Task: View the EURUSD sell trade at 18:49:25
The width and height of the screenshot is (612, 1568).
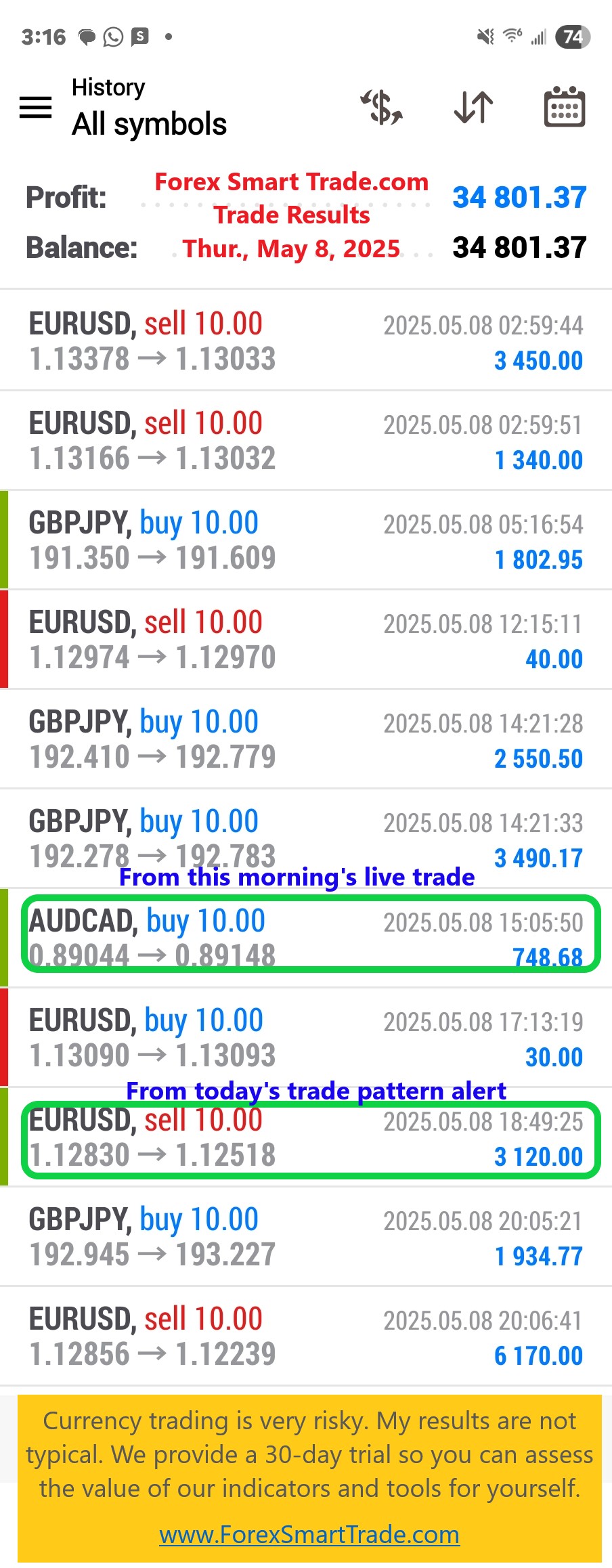Action: tap(306, 1137)
